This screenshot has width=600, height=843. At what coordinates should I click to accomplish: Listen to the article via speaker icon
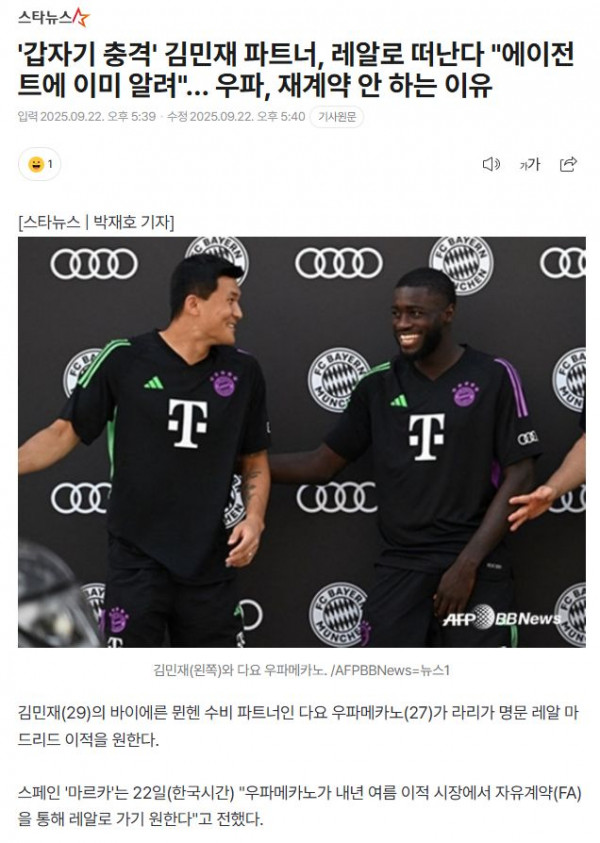click(490, 164)
